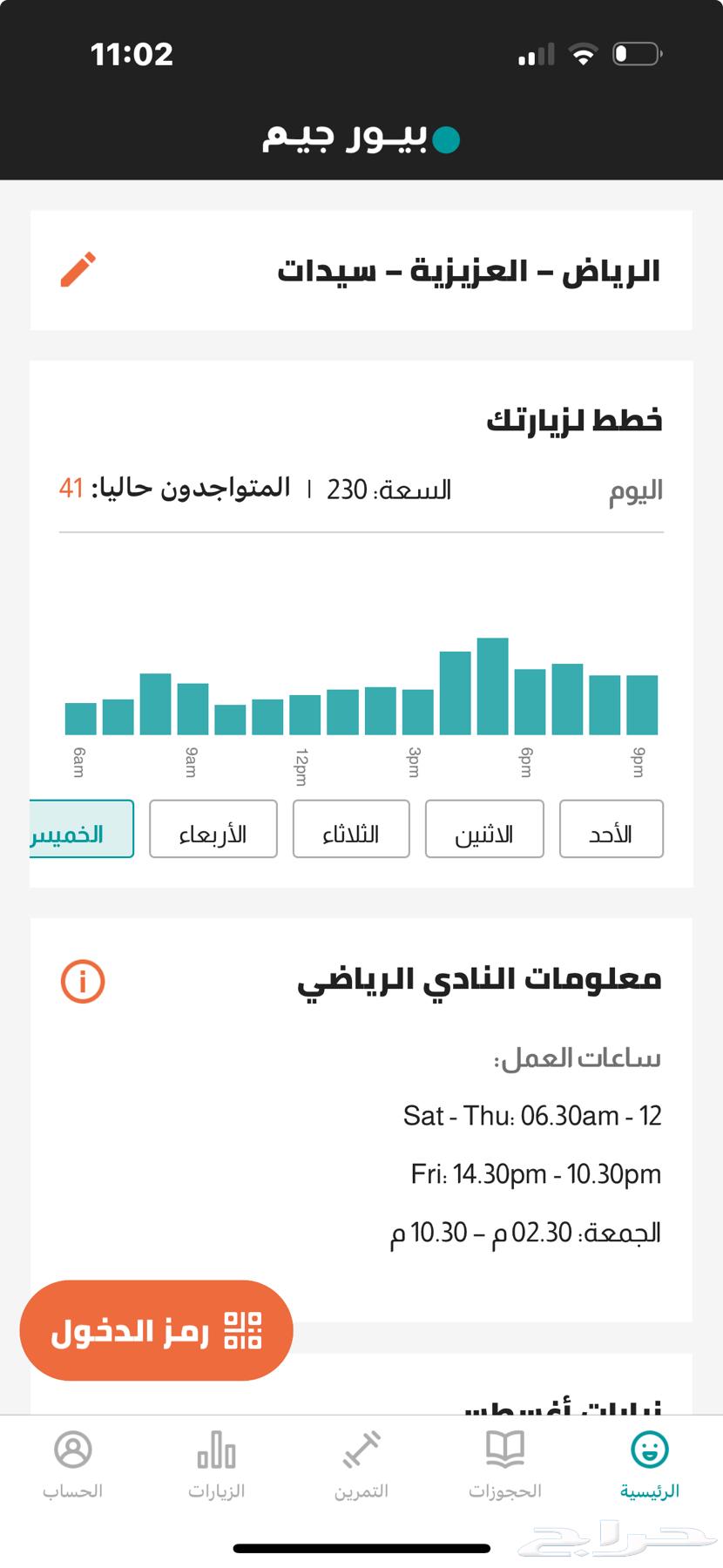Screen dimensions: 723x1568
Task: Select the الأحد day toggle
Action: [612, 829]
